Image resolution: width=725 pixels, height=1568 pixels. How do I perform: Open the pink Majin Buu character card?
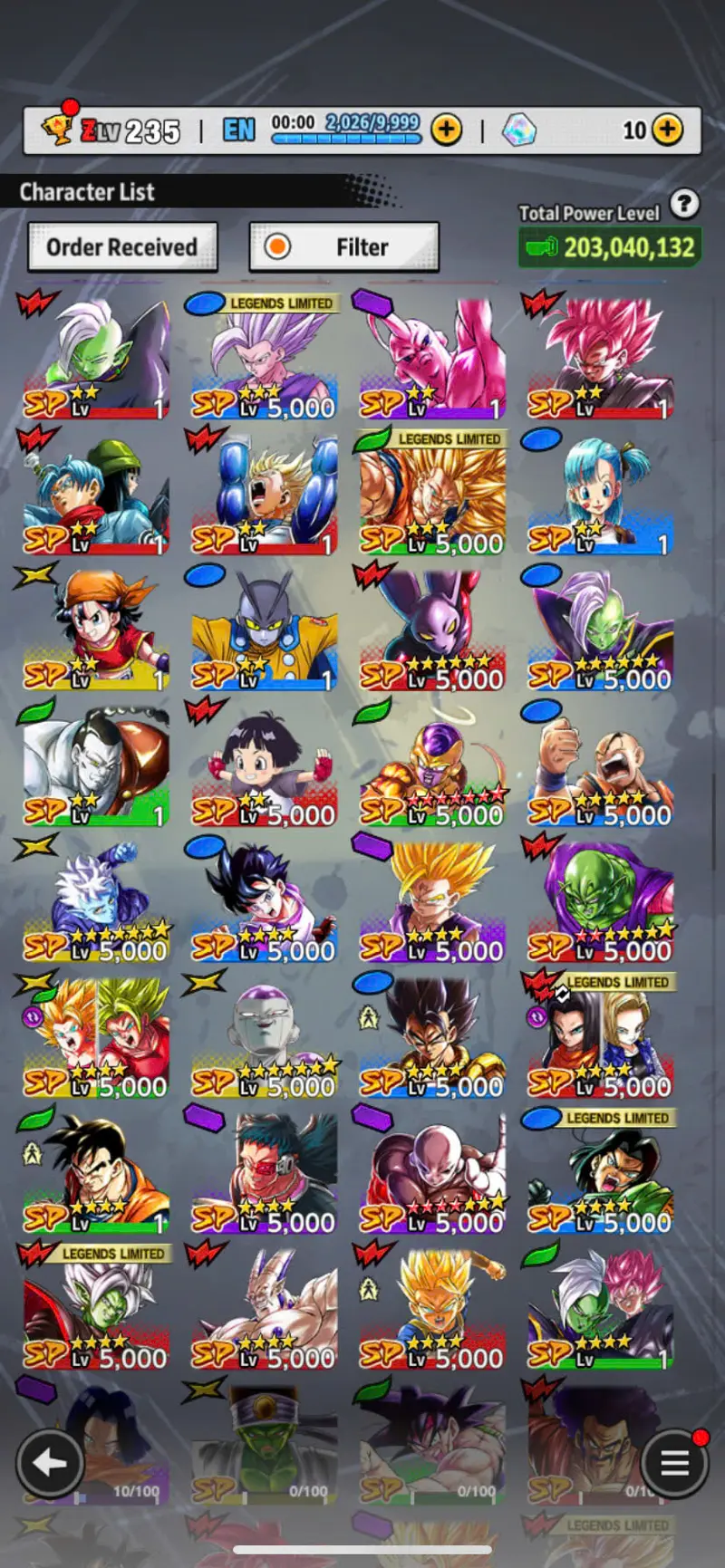(432, 358)
